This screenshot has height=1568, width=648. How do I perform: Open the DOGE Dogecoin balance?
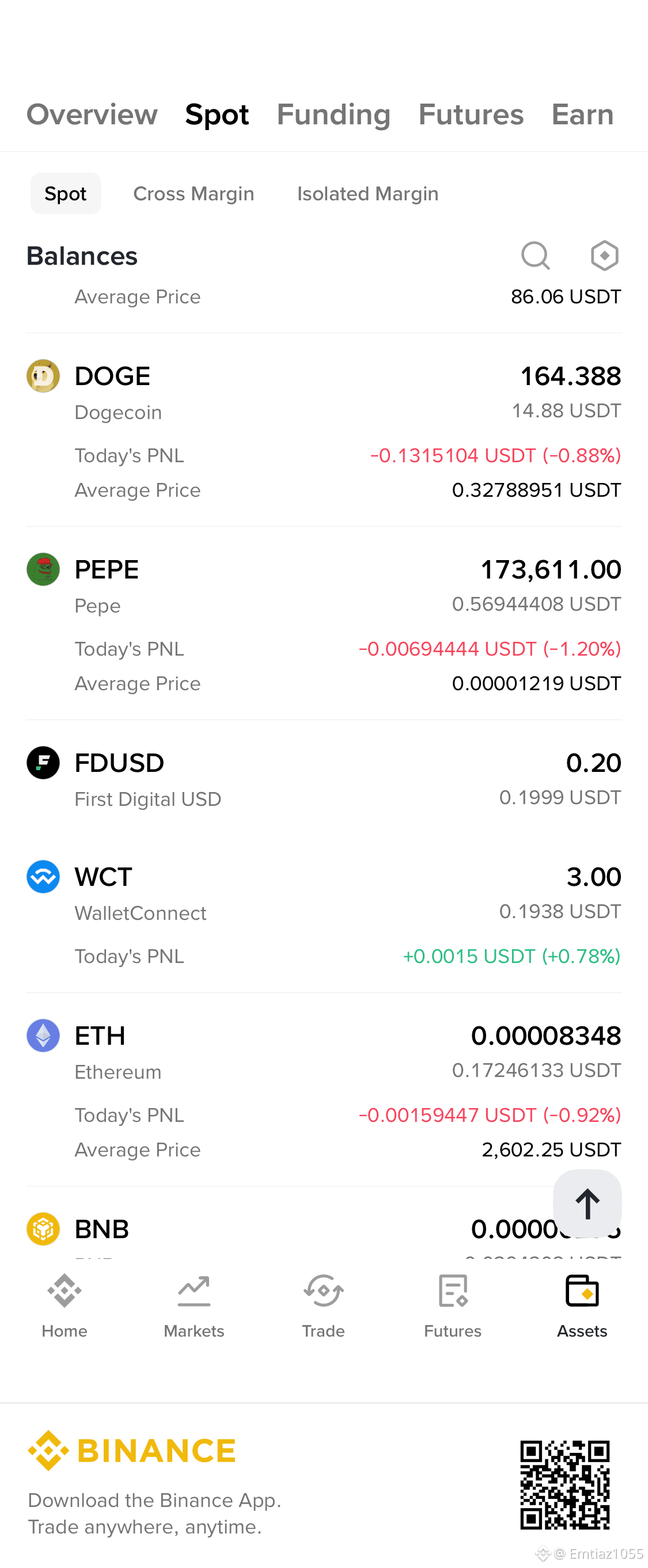pyautogui.click(x=324, y=430)
